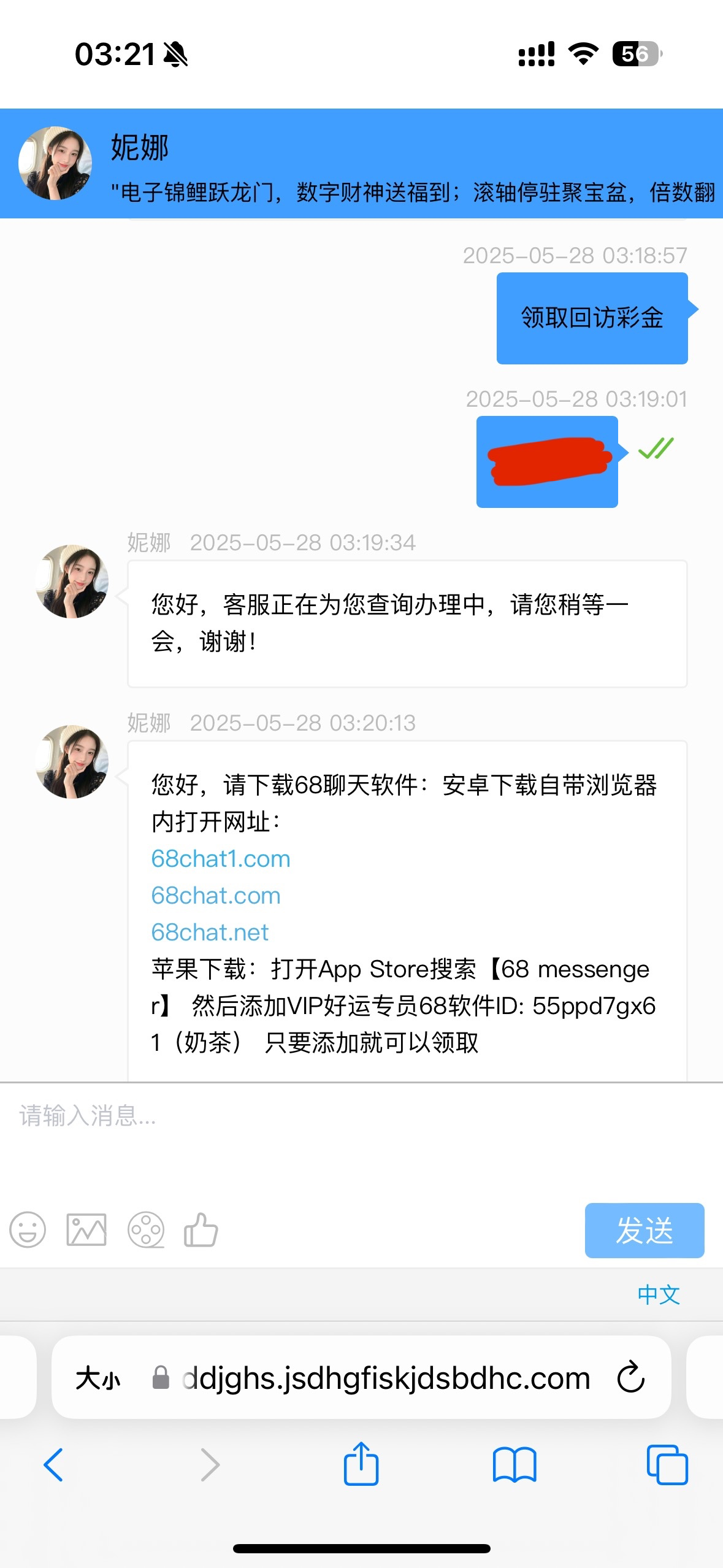The height and width of the screenshot is (1568, 723).
Task: Switch language via 中文 link
Action: (659, 1295)
